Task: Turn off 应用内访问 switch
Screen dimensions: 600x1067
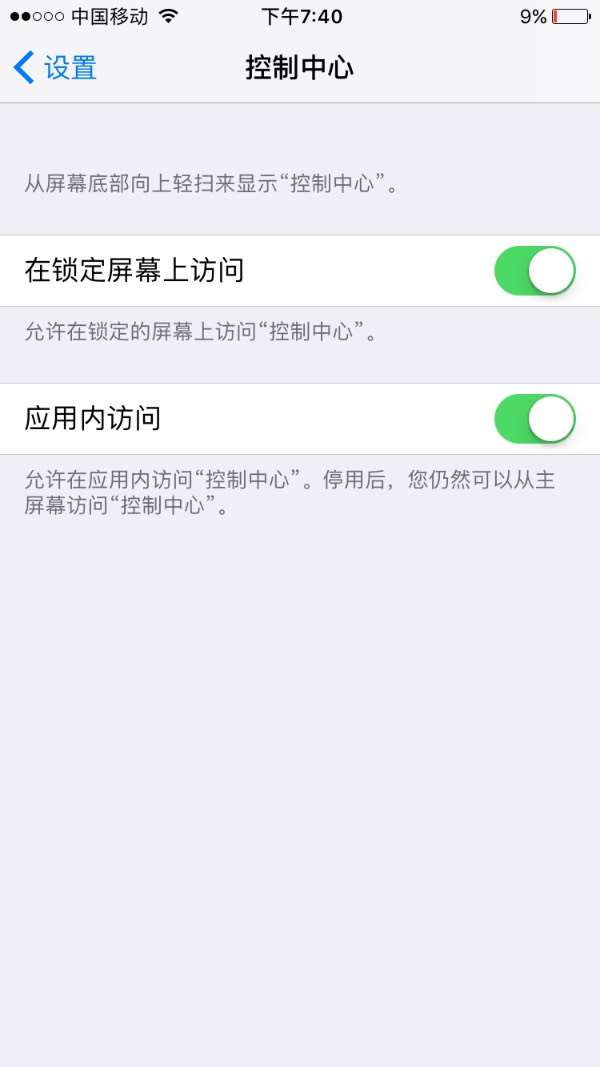Action: pyautogui.click(x=535, y=418)
